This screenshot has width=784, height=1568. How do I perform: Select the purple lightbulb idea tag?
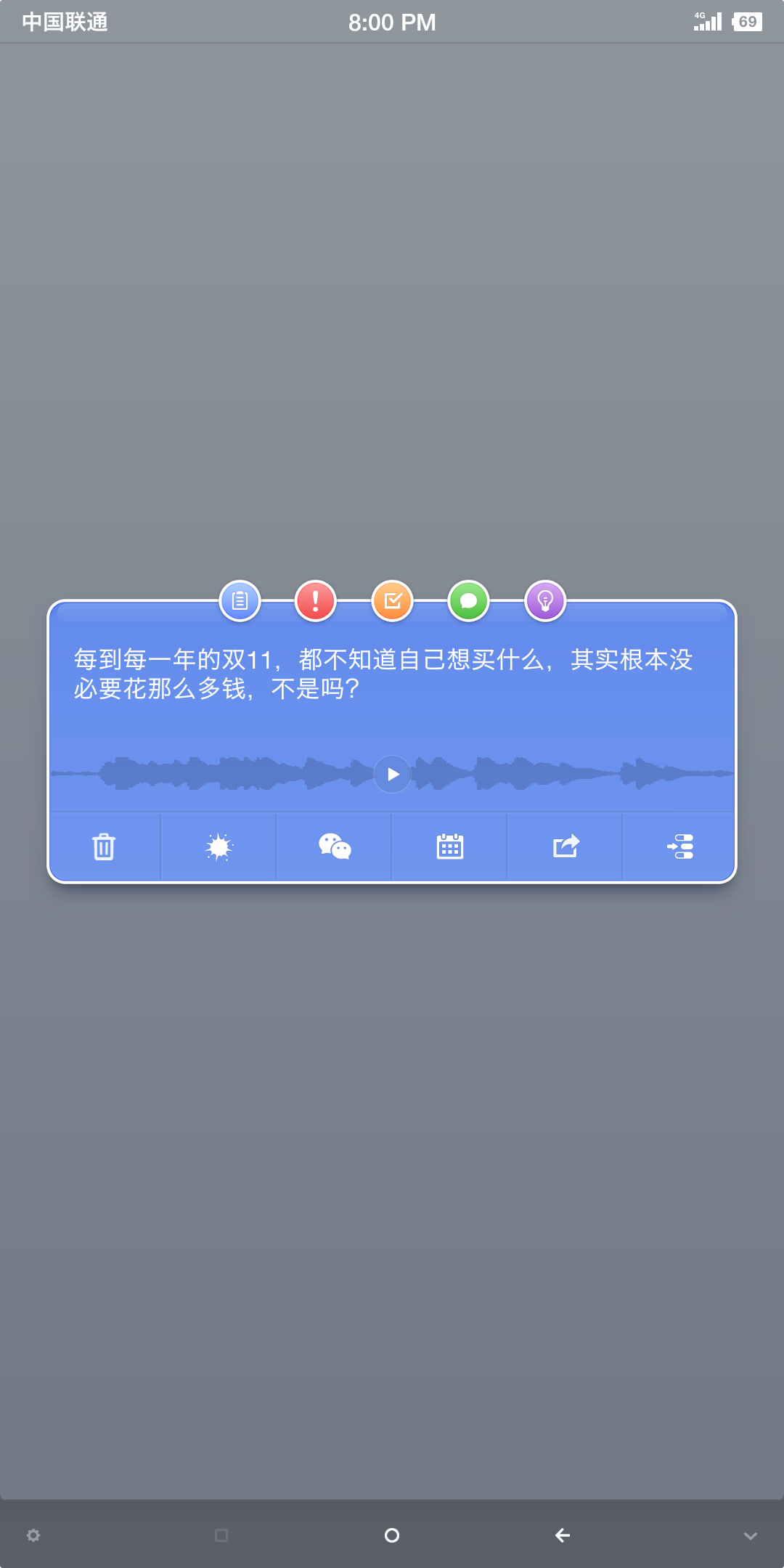pyautogui.click(x=545, y=601)
